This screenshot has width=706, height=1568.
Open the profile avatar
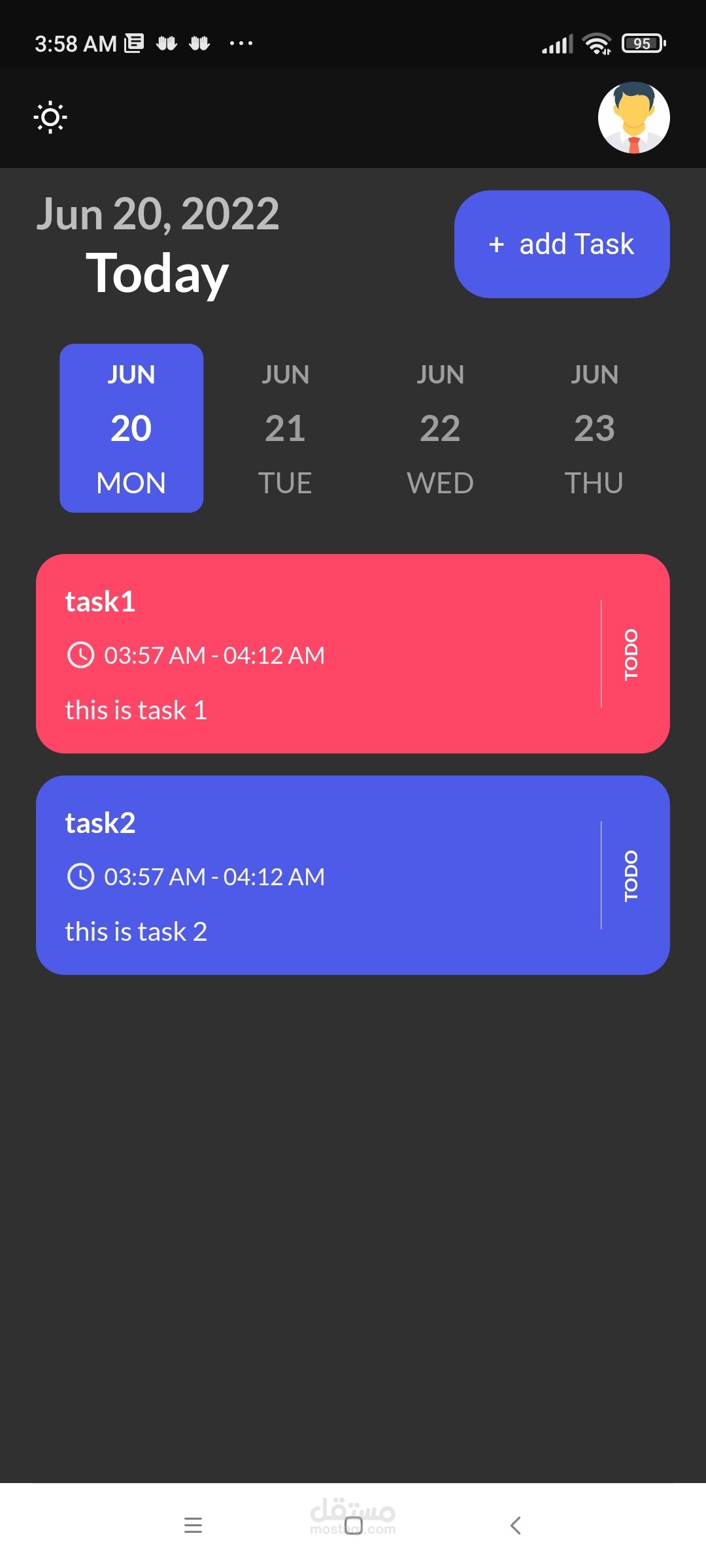(x=633, y=118)
